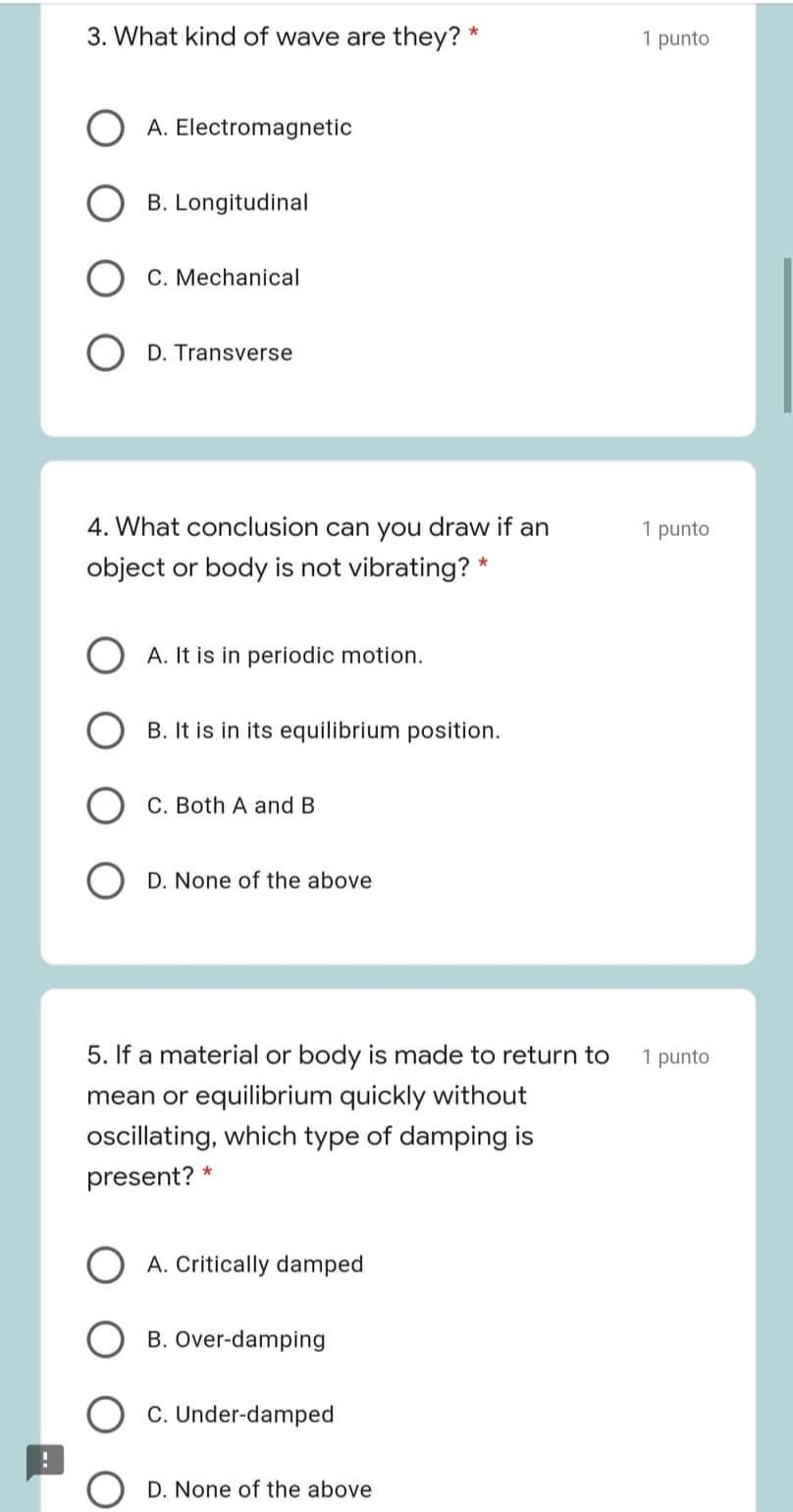The image size is (793, 1512).
Task: Pick 'None of the above' in question 5
Action: [x=105, y=1490]
